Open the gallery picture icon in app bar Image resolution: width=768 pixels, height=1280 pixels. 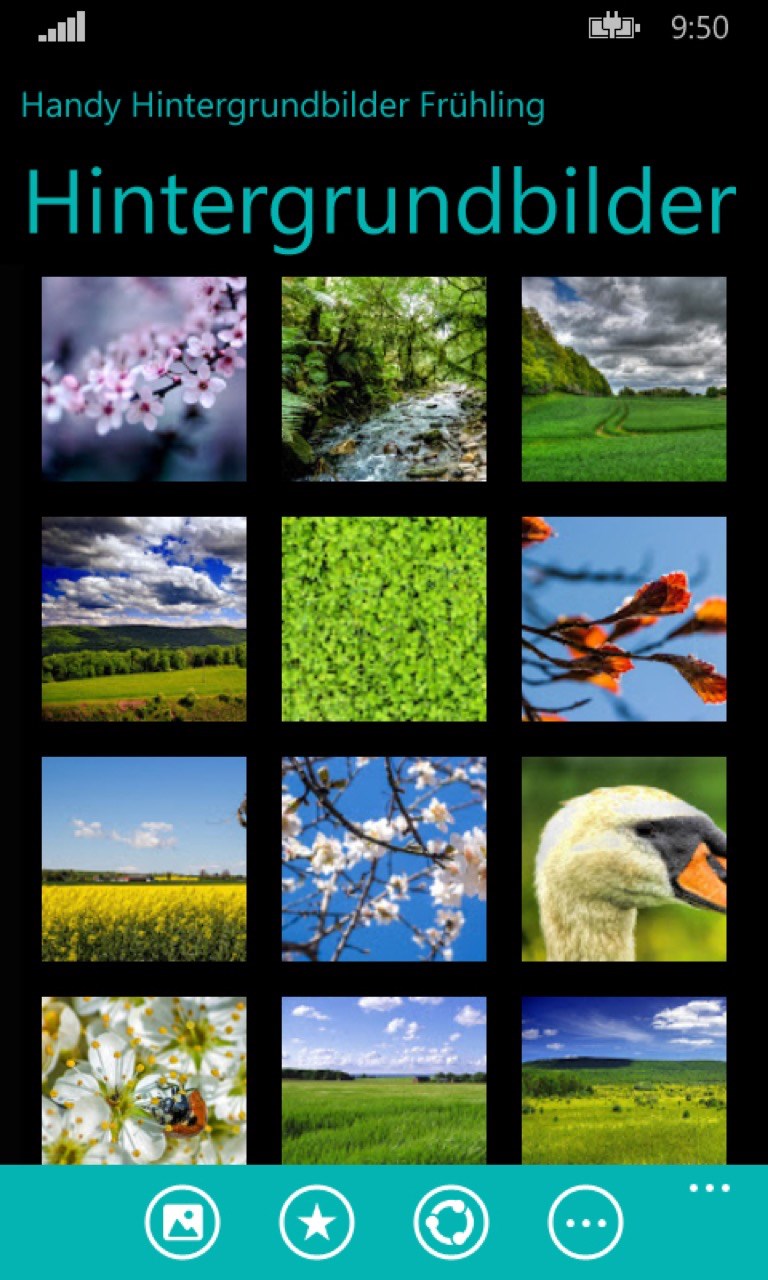pyautogui.click(x=182, y=1222)
